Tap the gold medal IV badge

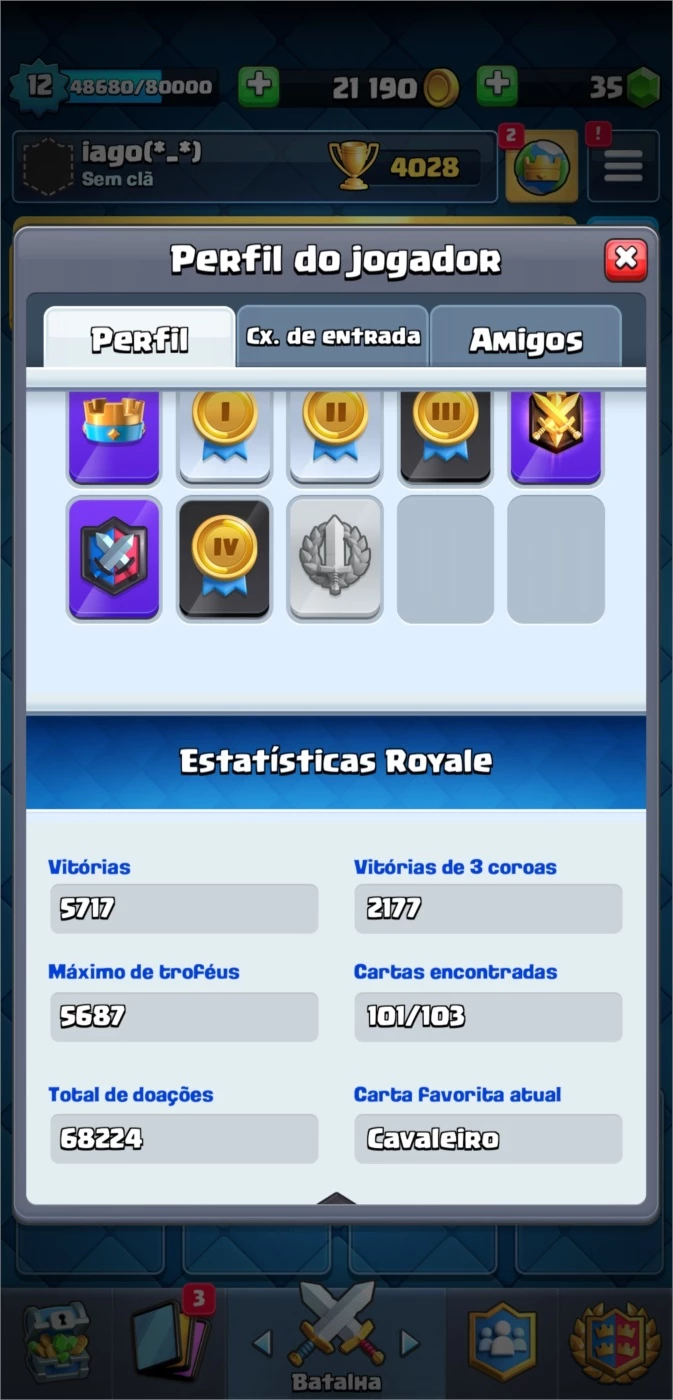[225, 559]
